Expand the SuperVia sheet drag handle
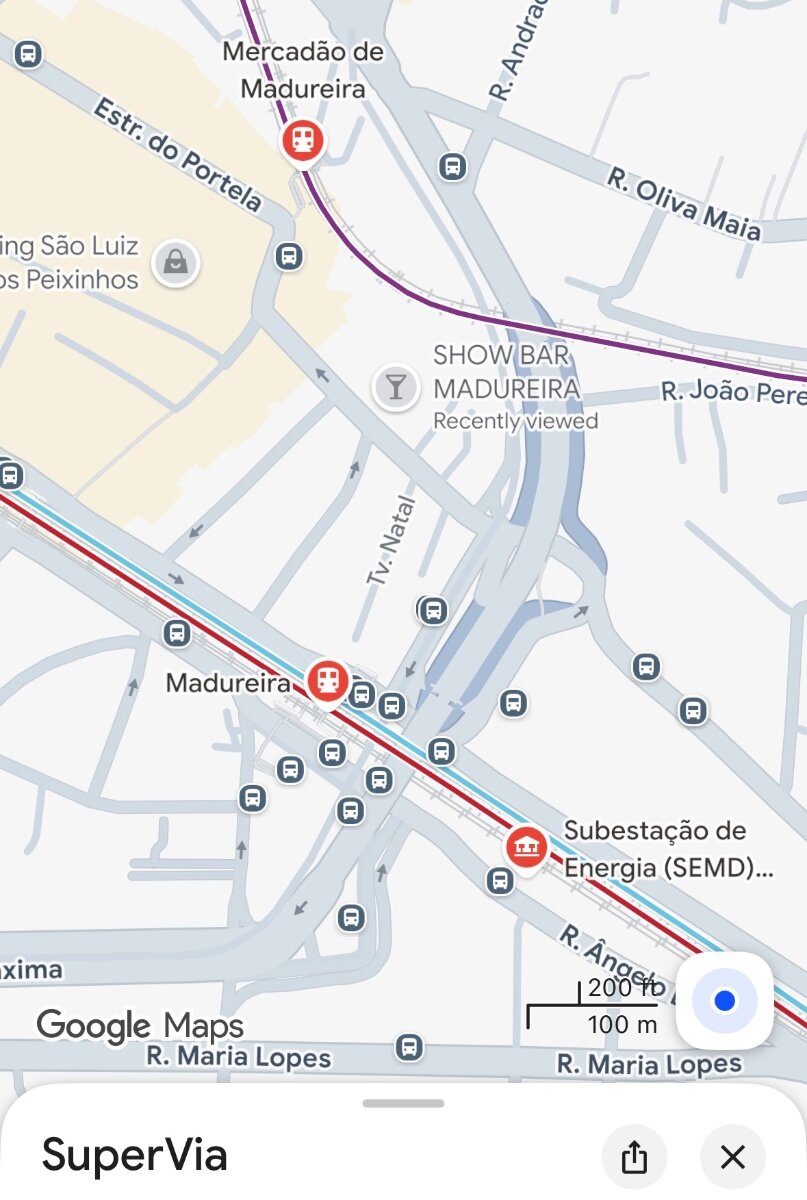The image size is (807, 1200). (403, 1104)
